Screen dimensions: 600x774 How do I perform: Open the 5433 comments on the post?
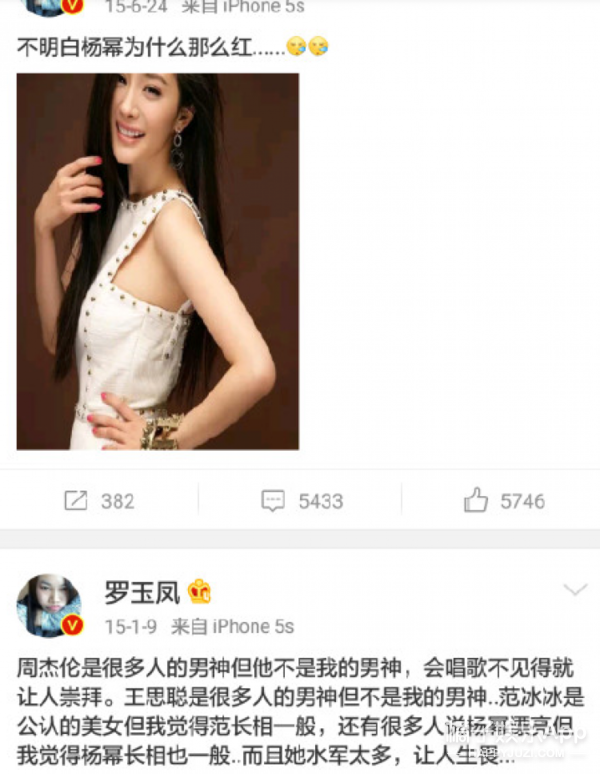(300, 501)
